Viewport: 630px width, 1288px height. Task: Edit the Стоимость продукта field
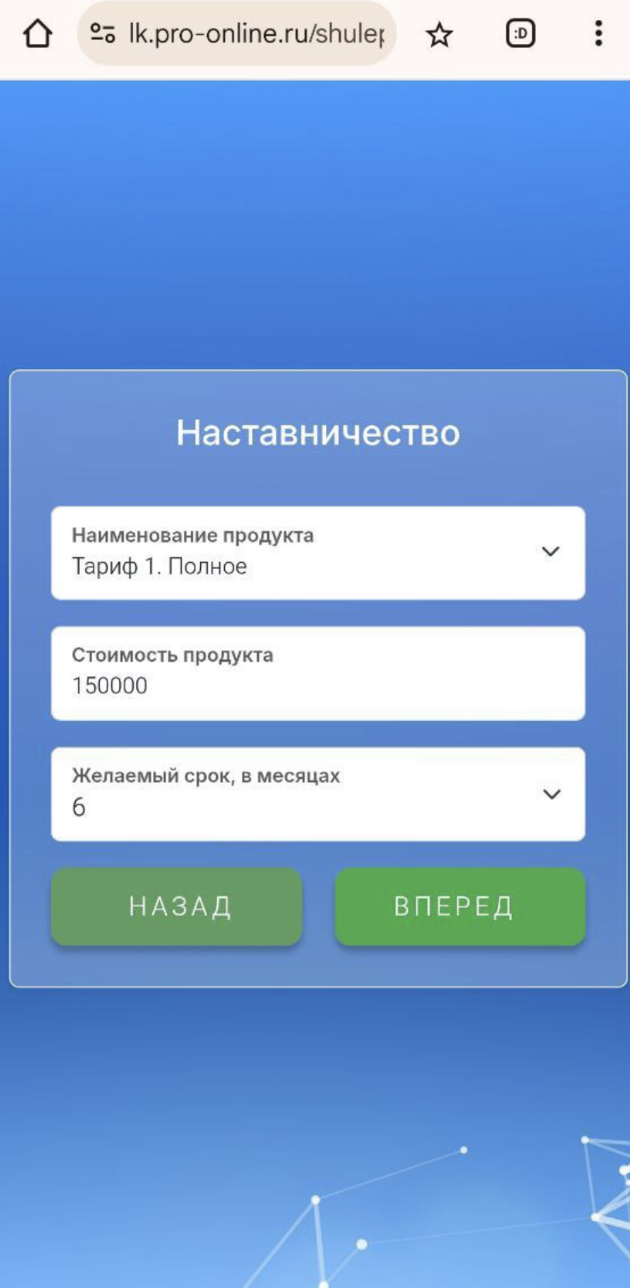coord(318,673)
